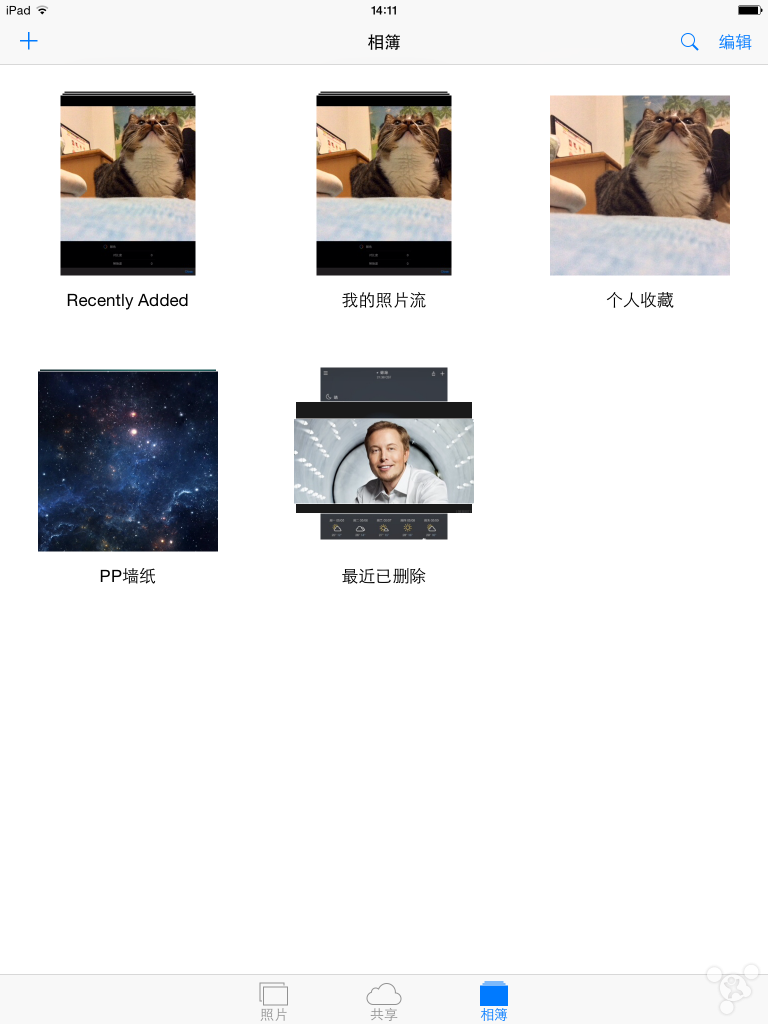The image size is (768, 1024).
Task: Tap the 编辑 edit button
Action: tap(735, 42)
